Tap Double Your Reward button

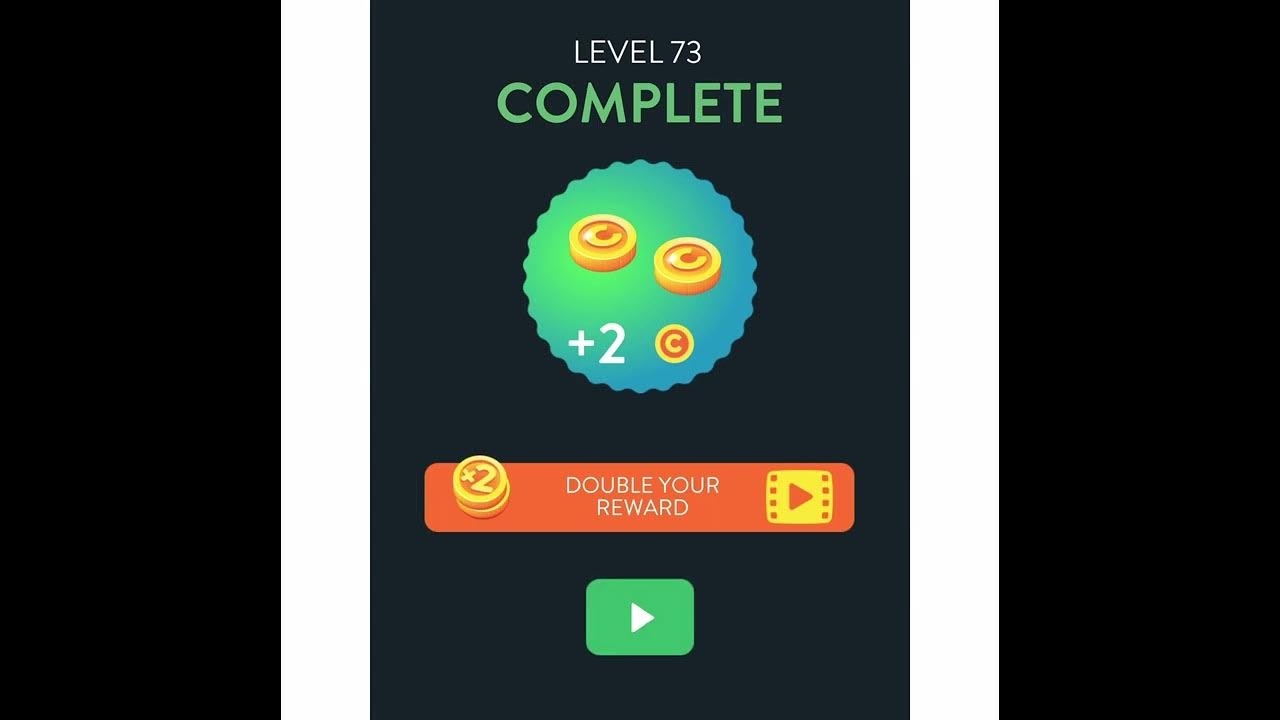640,497
